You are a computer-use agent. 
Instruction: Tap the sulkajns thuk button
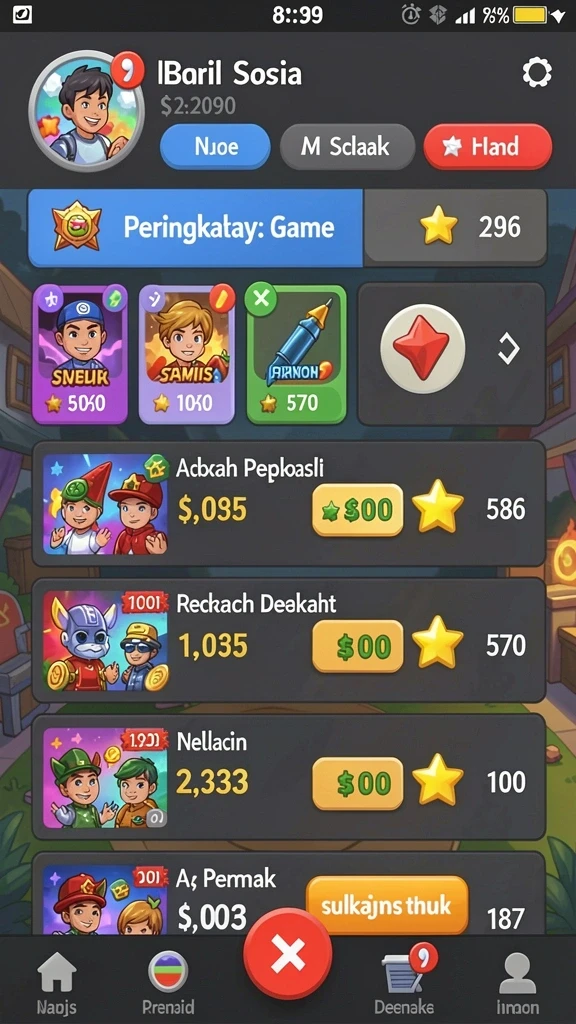(x=387, y=905)
